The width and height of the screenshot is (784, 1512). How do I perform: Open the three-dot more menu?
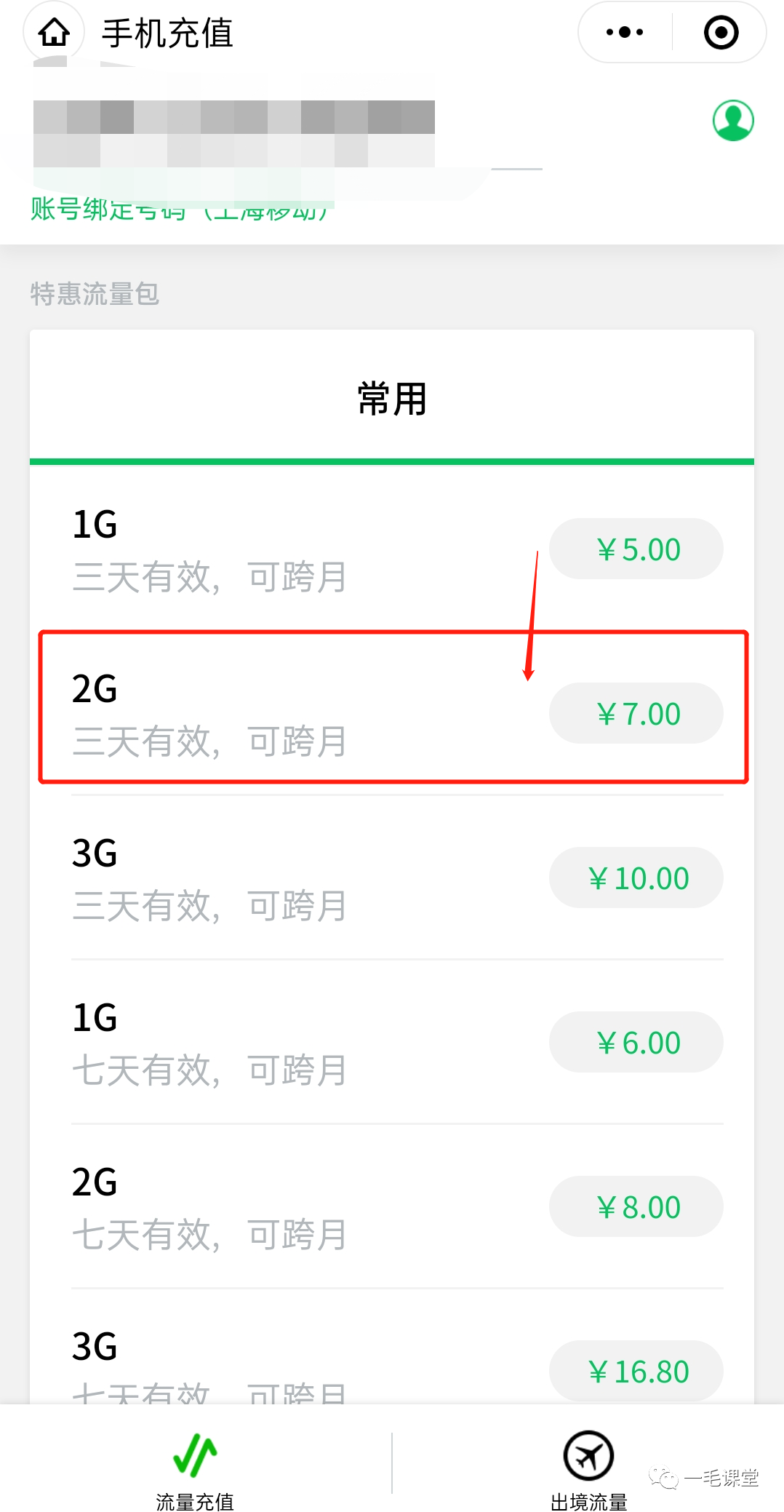tap(625, 33)
